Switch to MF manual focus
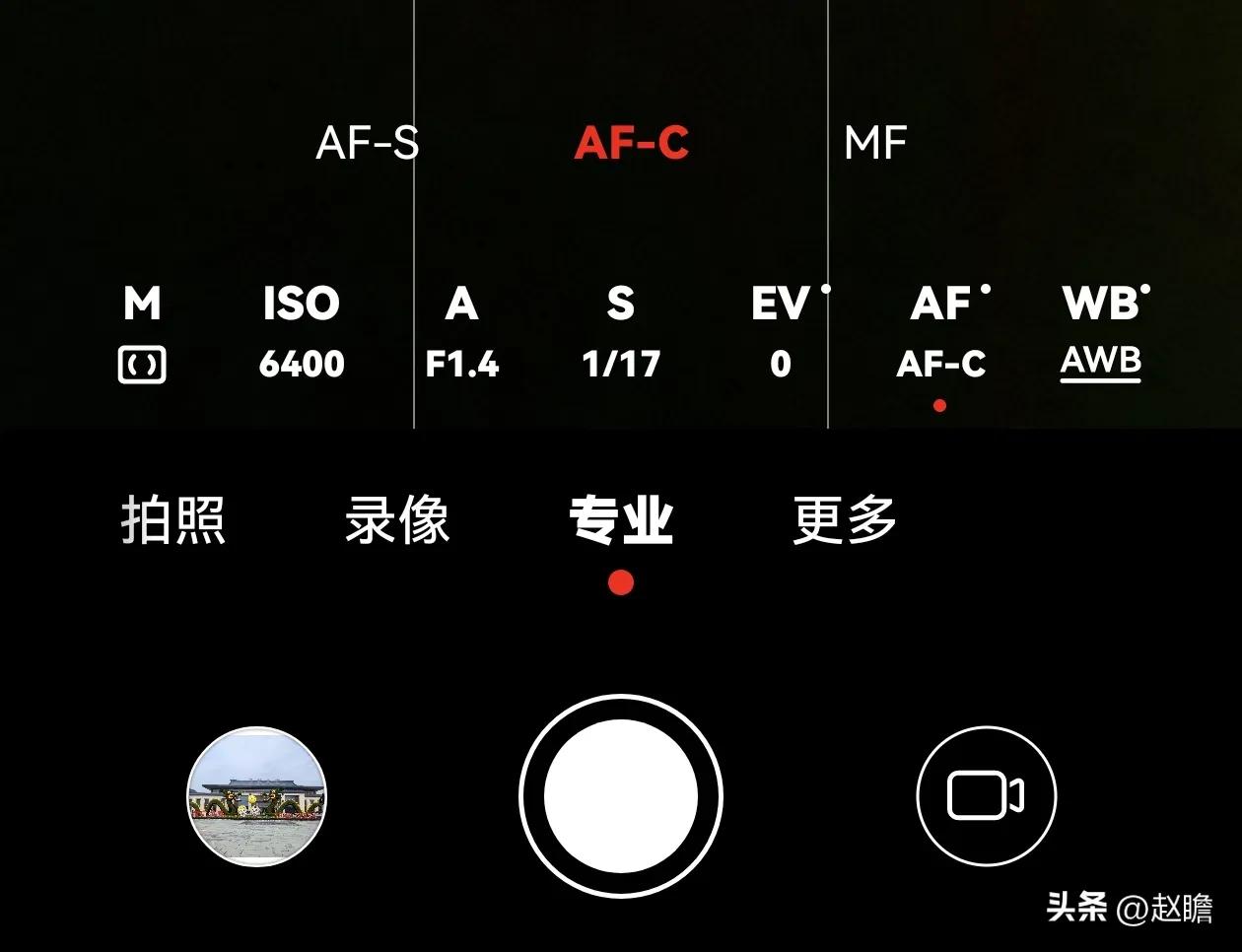This screenshot has height=952, width=1242. 875,144
